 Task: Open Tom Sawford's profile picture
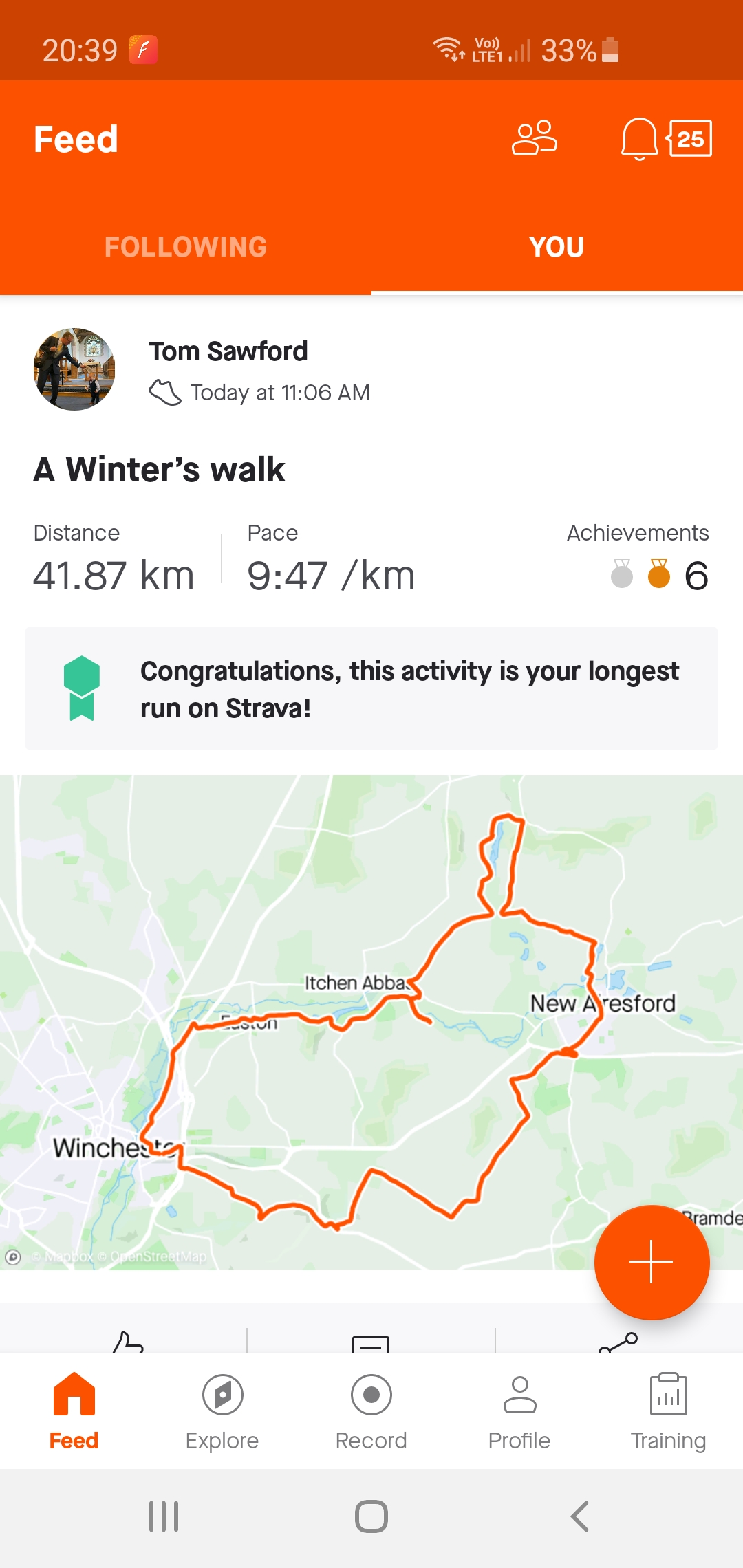click(74, 369)
